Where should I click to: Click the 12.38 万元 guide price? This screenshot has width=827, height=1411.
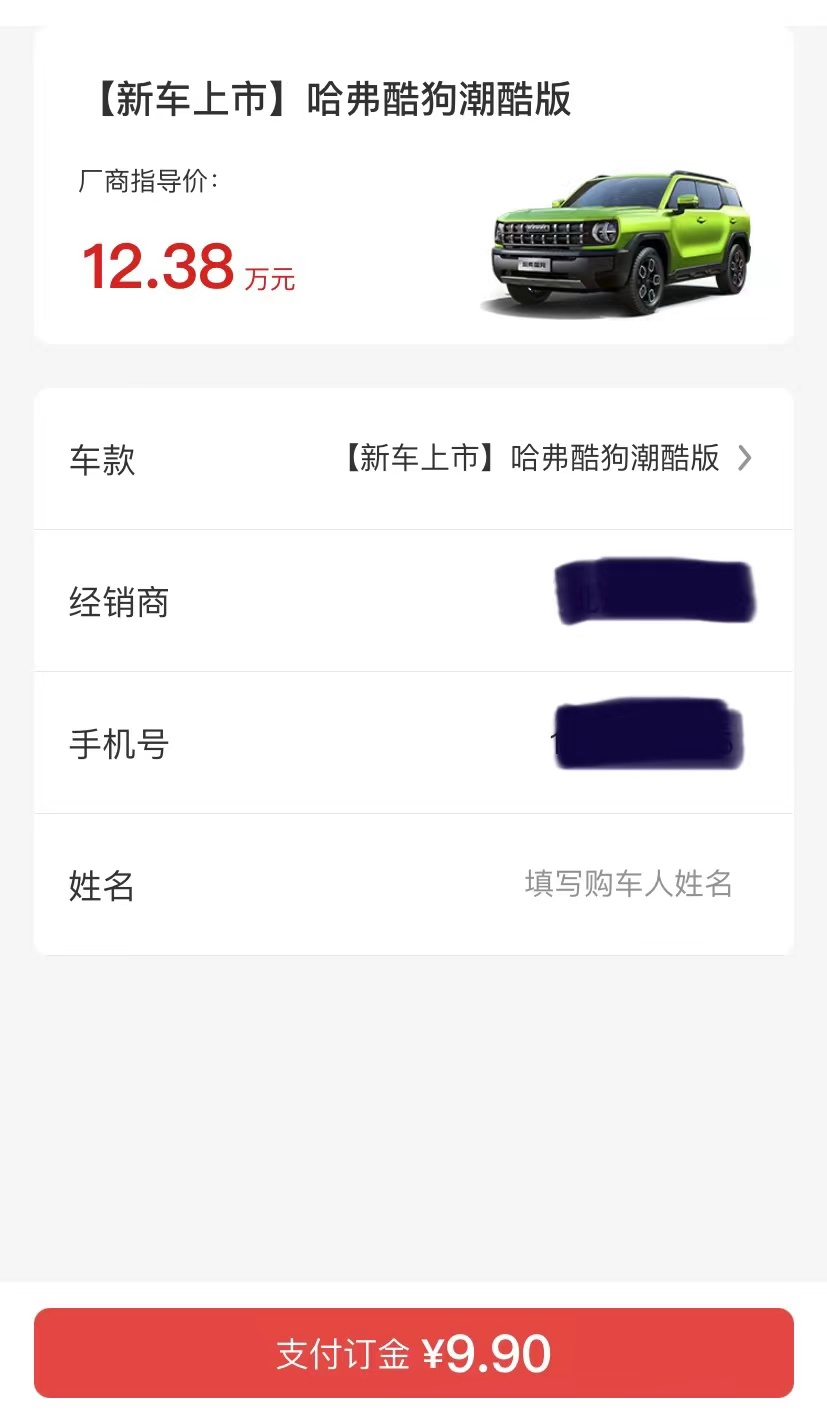190,268
